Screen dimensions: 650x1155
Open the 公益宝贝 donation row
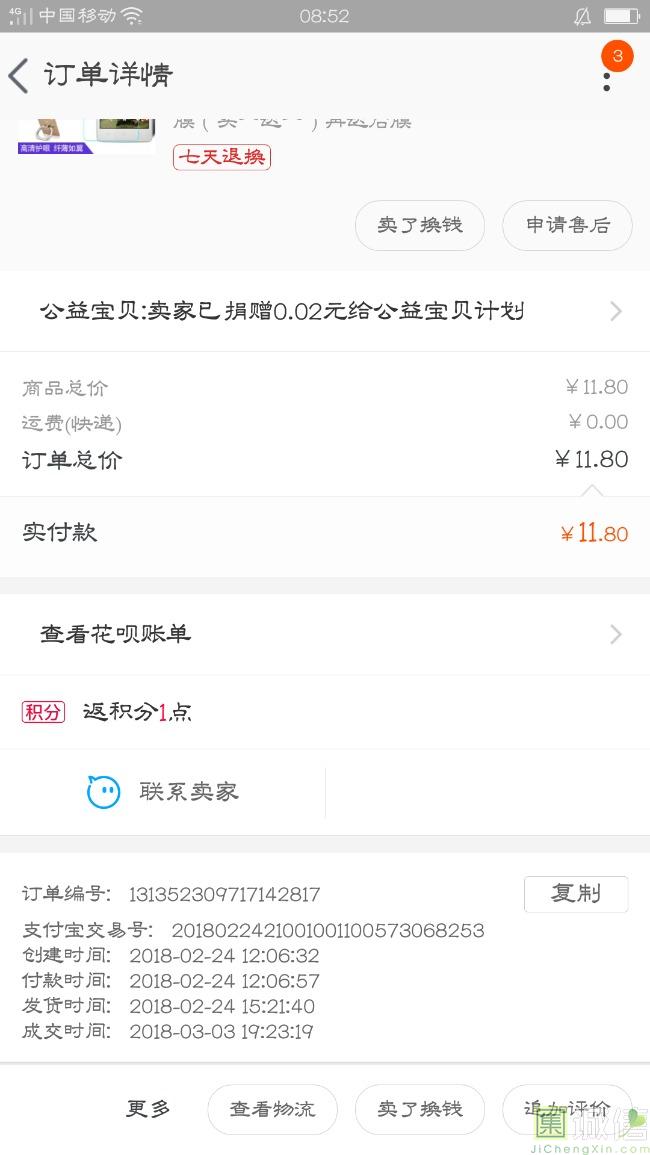point(325,312)
